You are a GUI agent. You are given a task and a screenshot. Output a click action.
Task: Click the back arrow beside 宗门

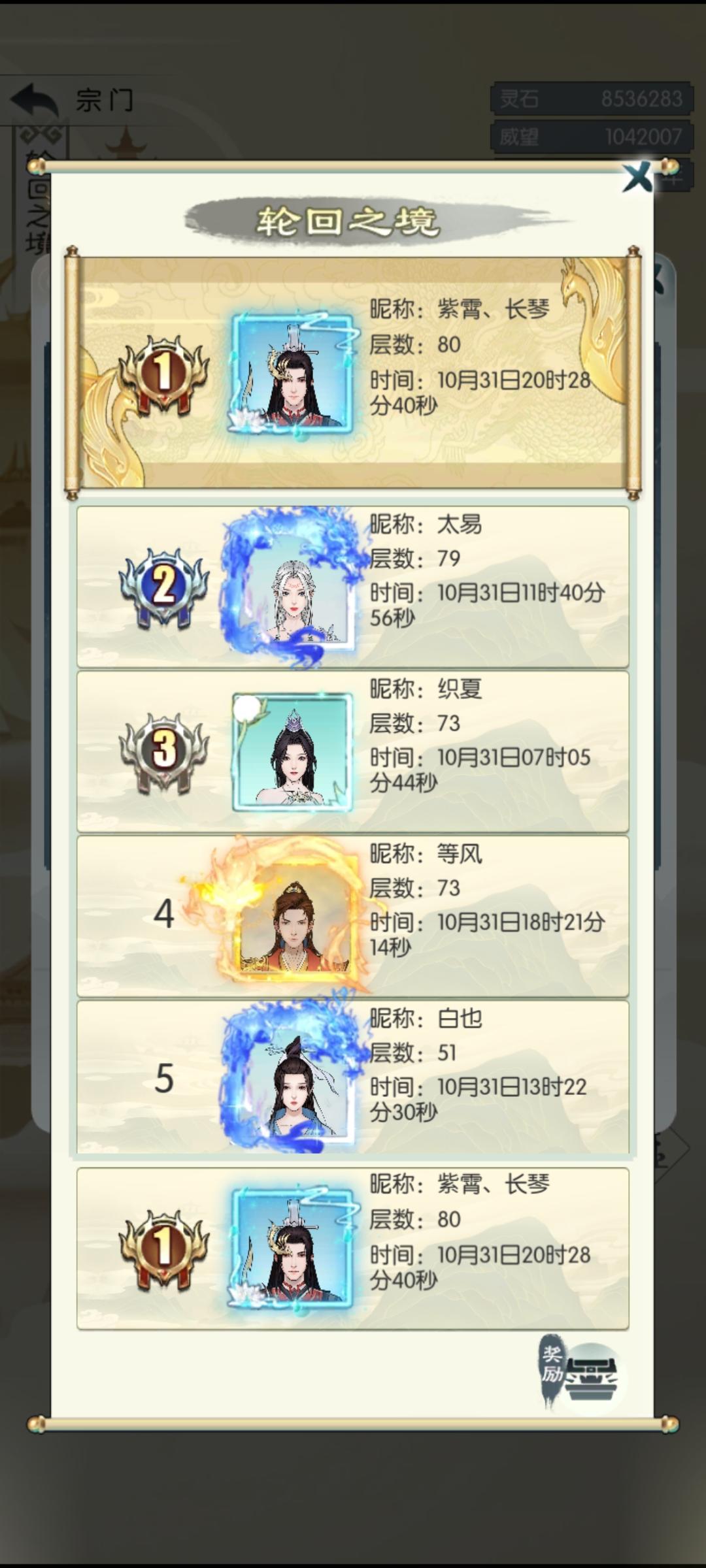(31, 99)
